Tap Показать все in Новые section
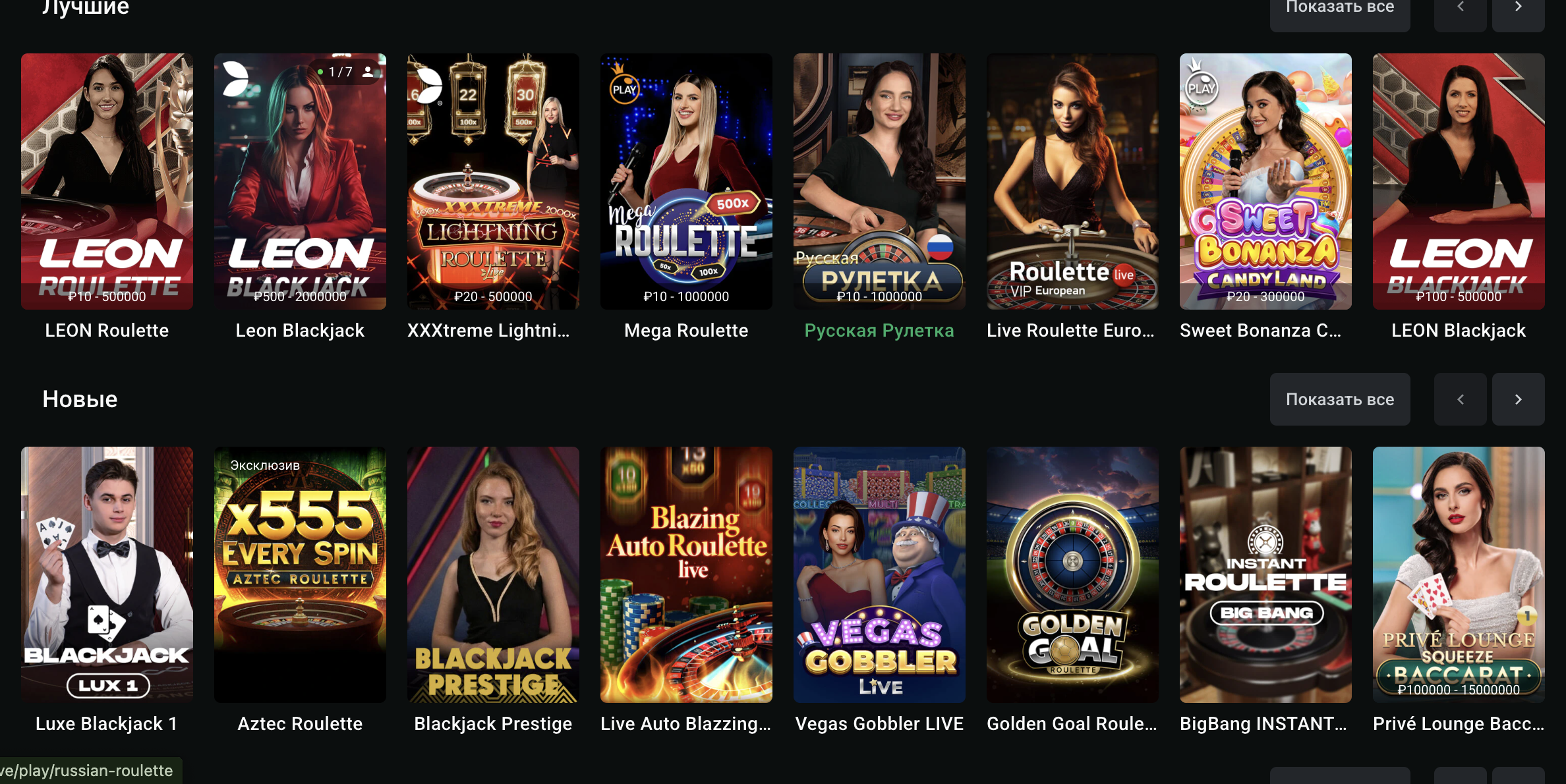Image resolution: width=1566 pixels, height=784 pixels. click(1339, 399)
